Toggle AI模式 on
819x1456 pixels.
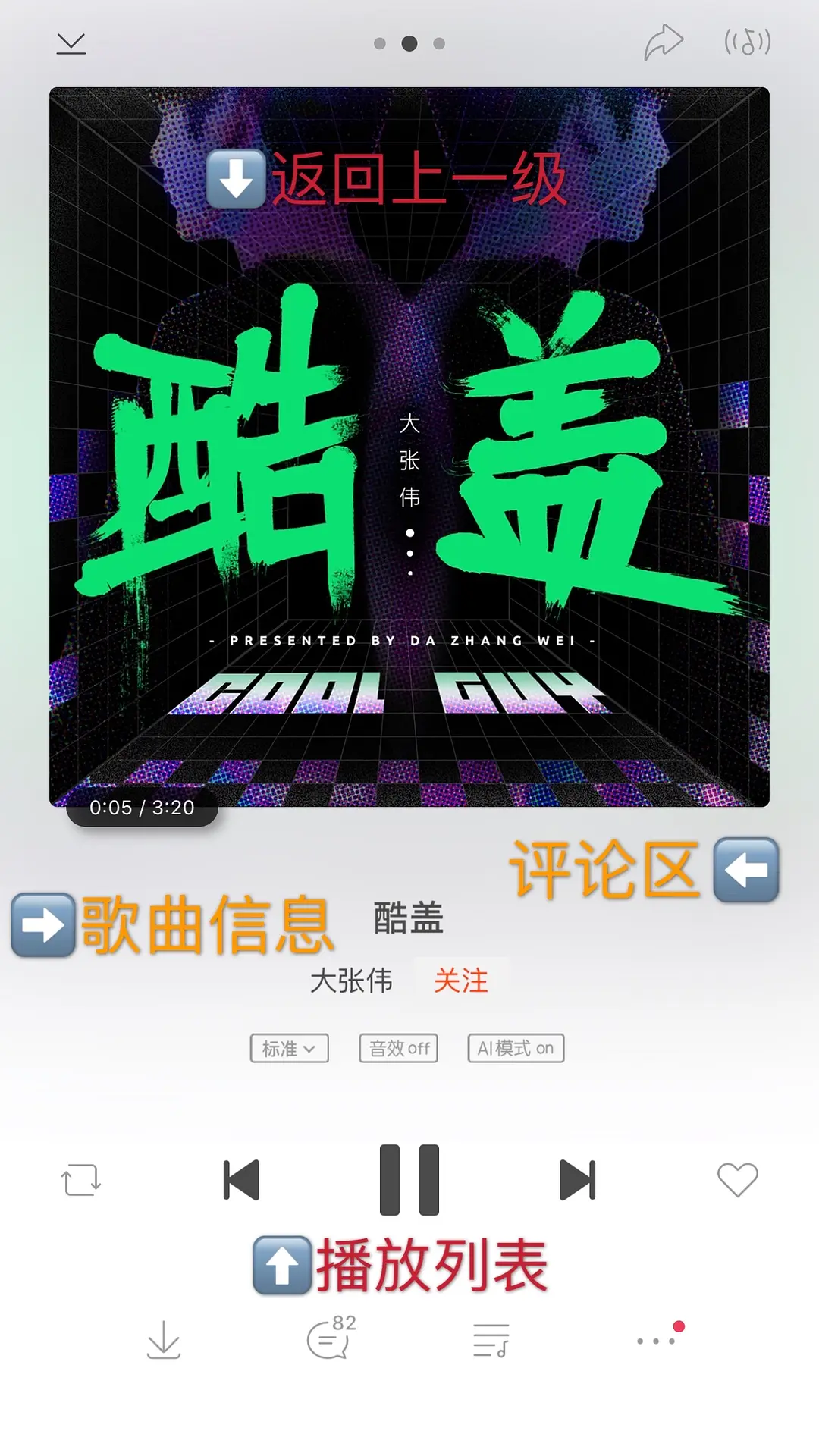click(516, 1048)
